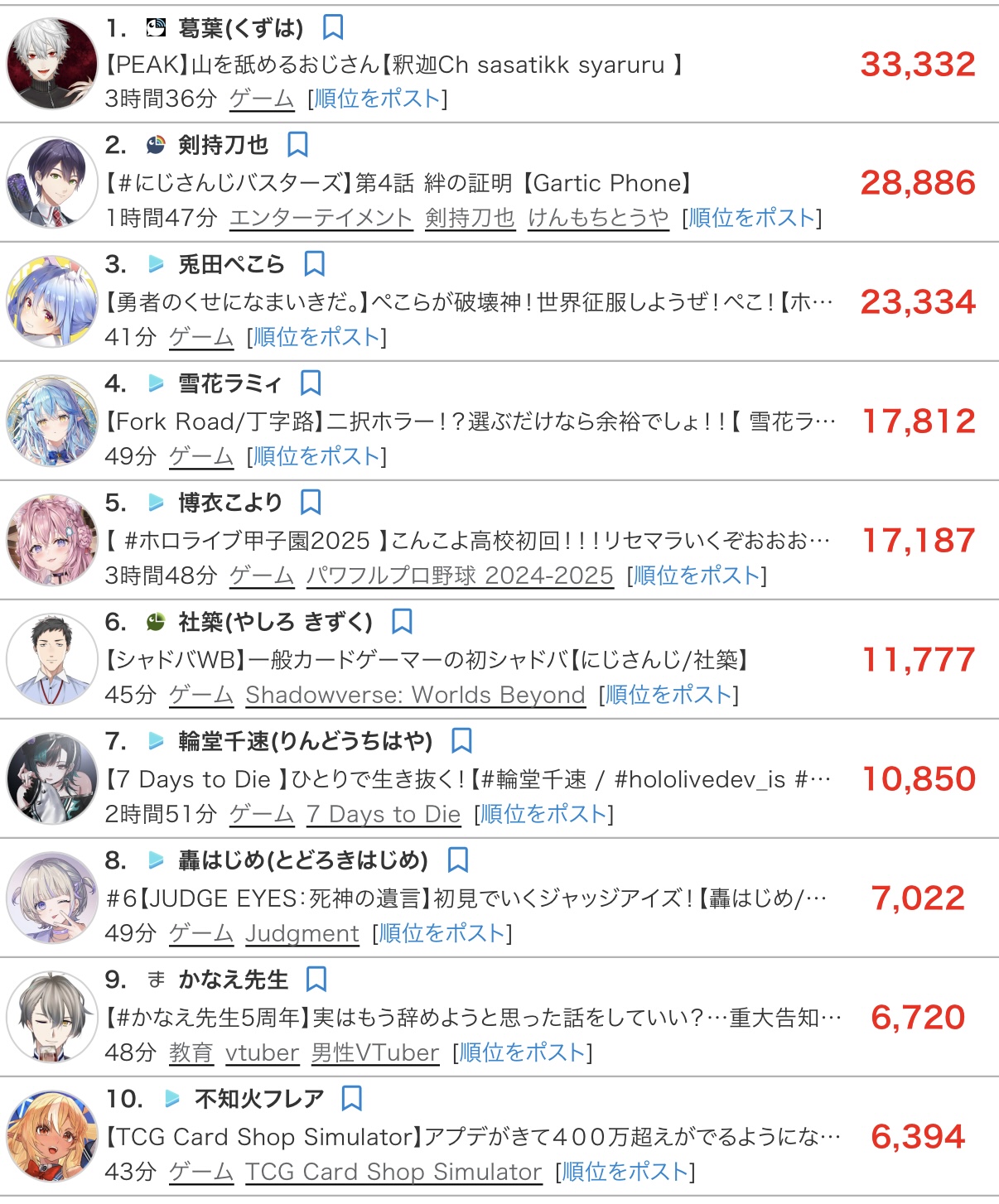999x1204 pixels.
Task: Open TCG Card Shop Simulator tag
Action: coord(393,1172)
